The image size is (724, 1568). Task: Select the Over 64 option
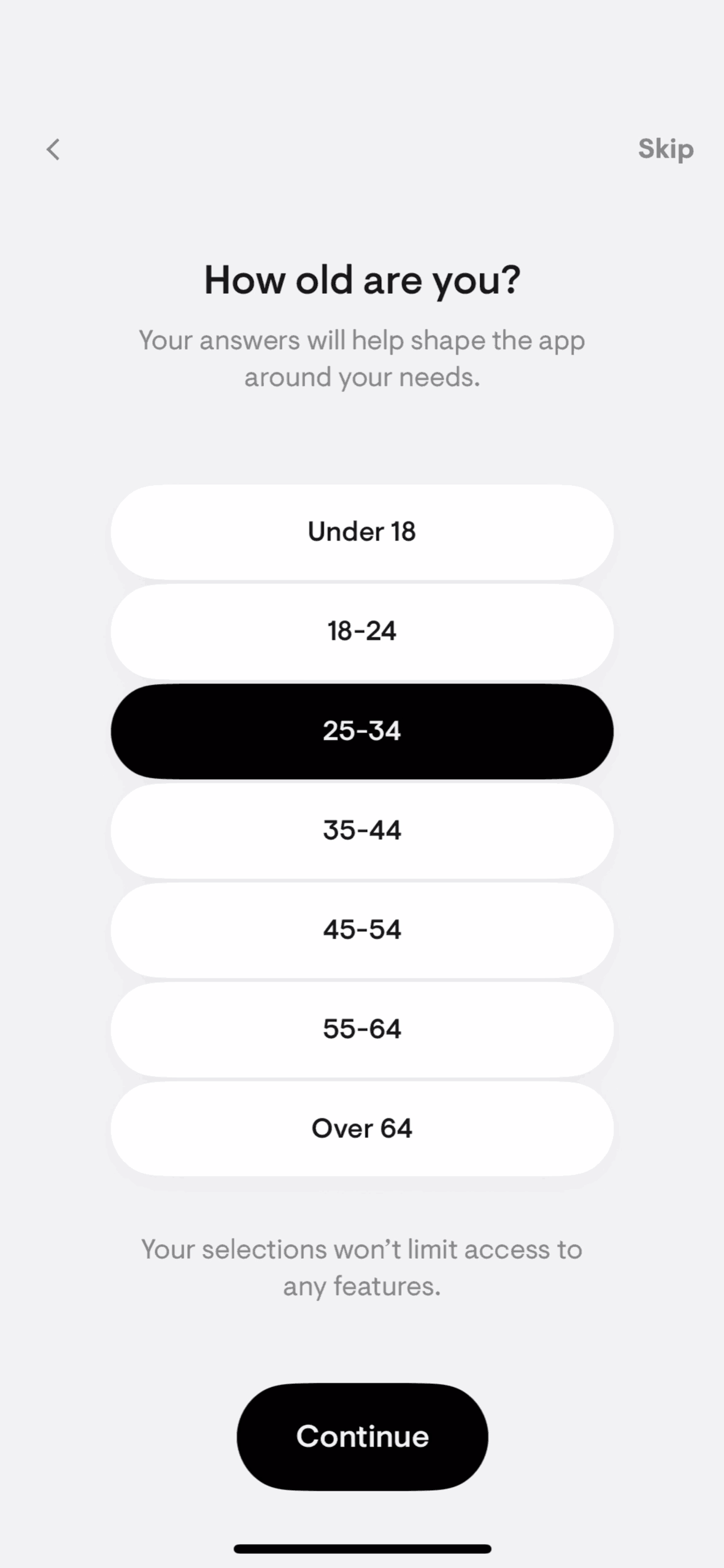click(x=362, y=1128)
